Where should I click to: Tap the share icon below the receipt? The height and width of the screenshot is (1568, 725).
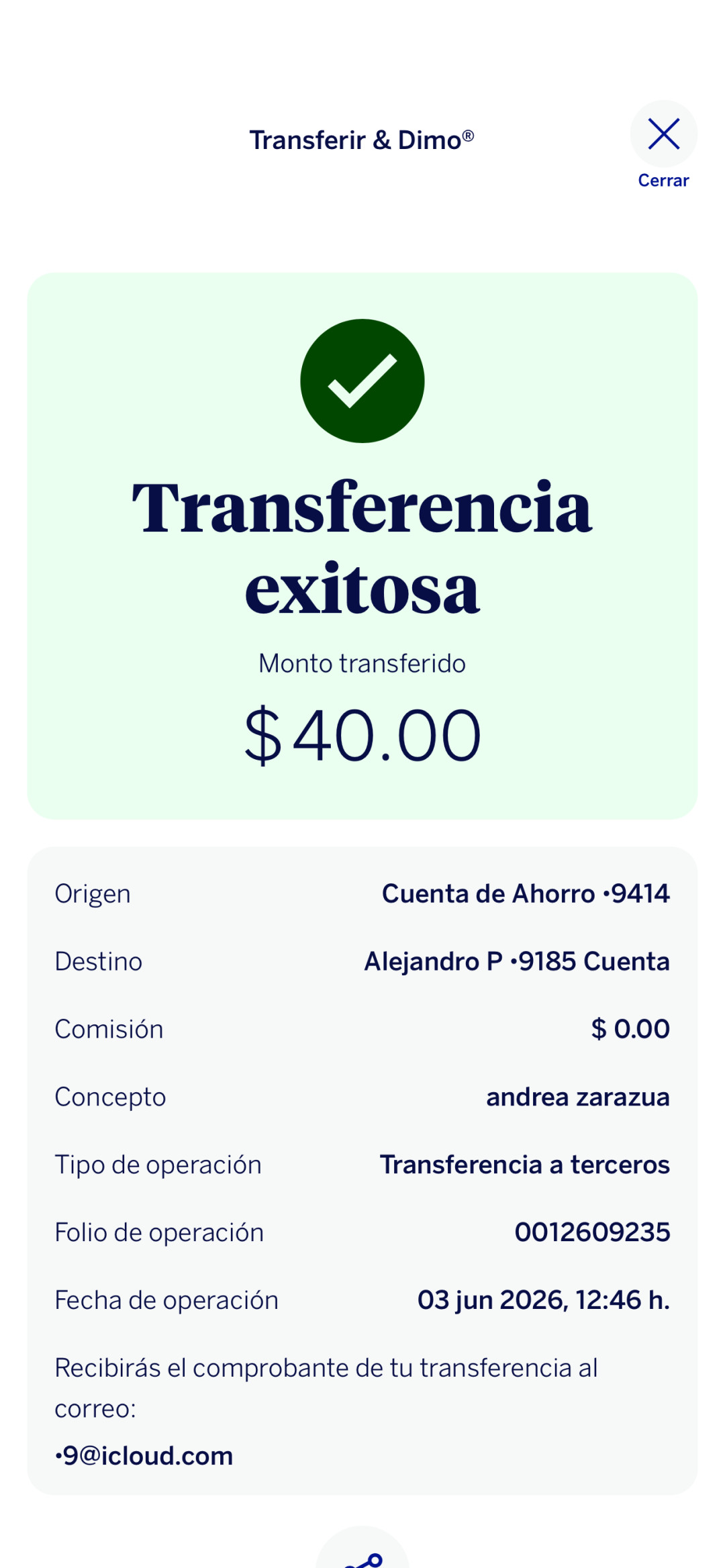coord(362,1551)
